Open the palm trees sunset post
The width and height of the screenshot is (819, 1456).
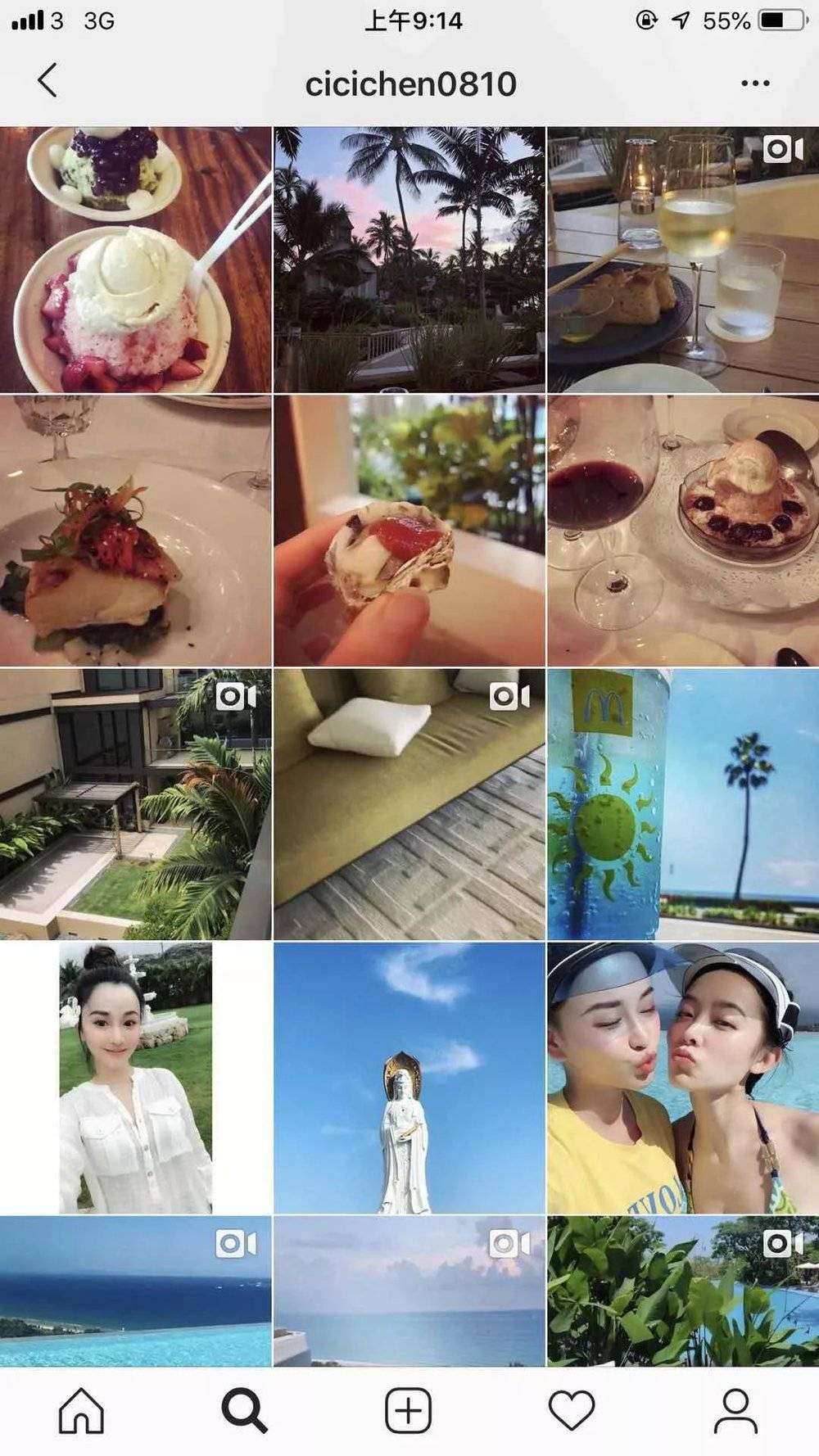tap(409, 260)
